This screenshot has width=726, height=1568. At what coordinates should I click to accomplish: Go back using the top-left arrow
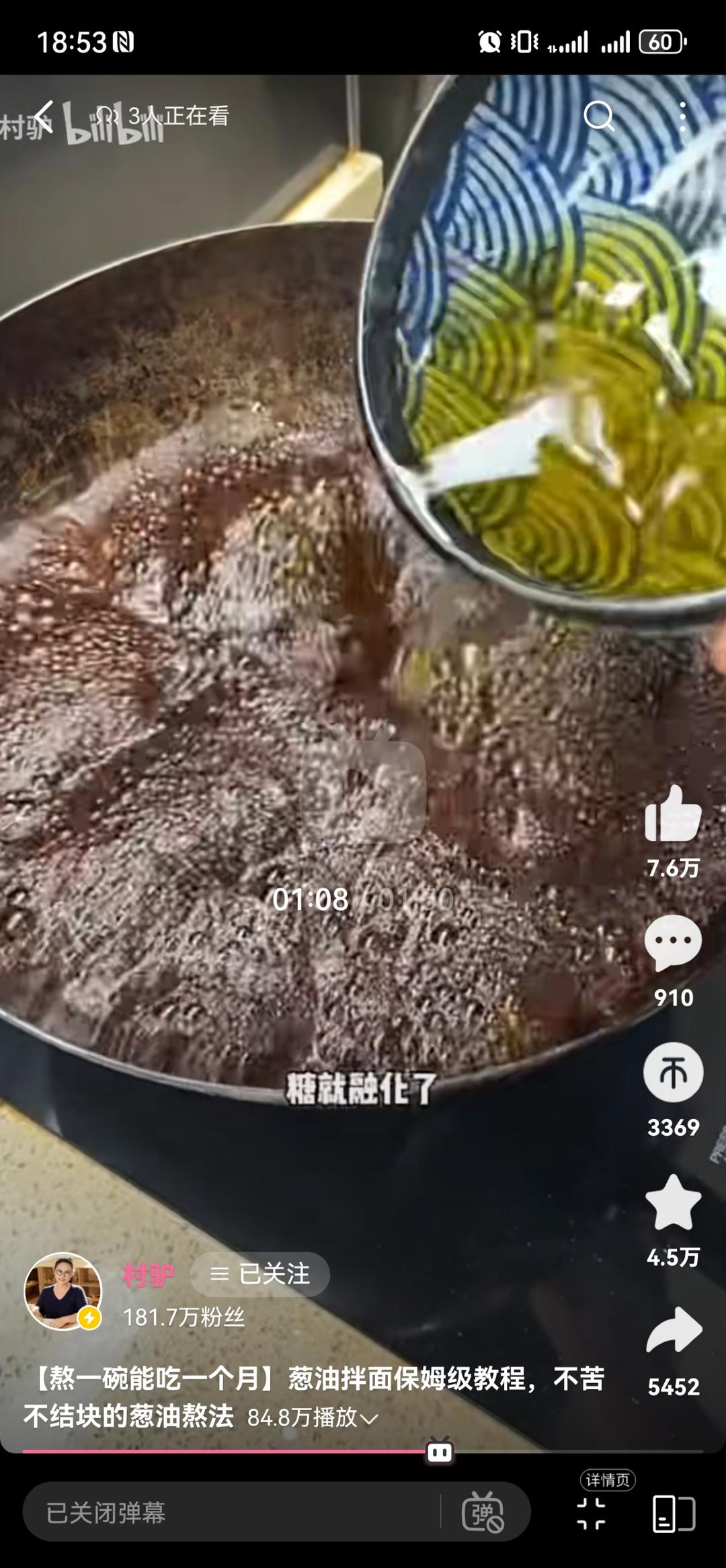pyautogui.click(x=44, y=116)
